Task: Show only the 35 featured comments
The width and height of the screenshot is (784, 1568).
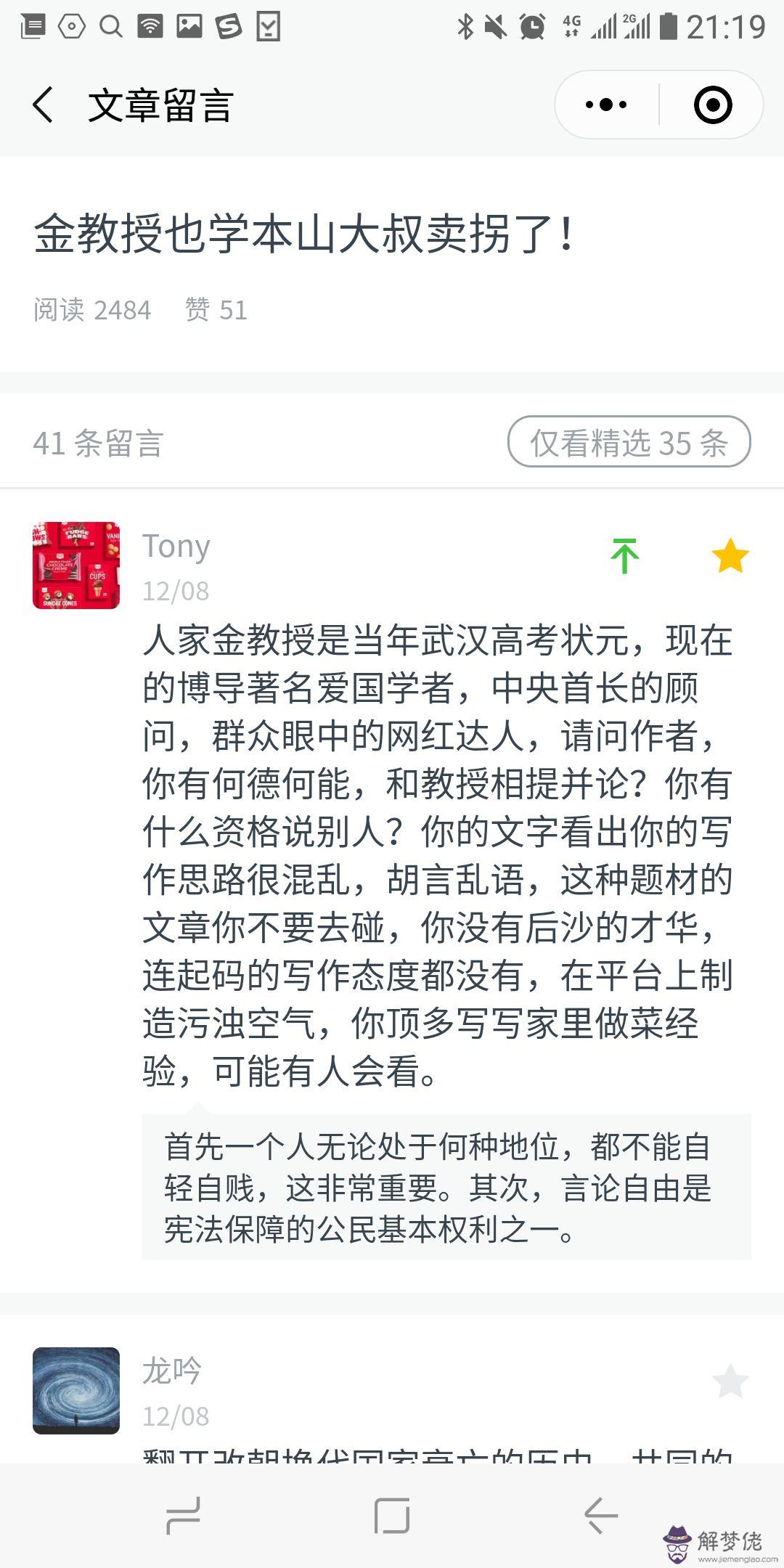Action: click(x=629, y=442)
